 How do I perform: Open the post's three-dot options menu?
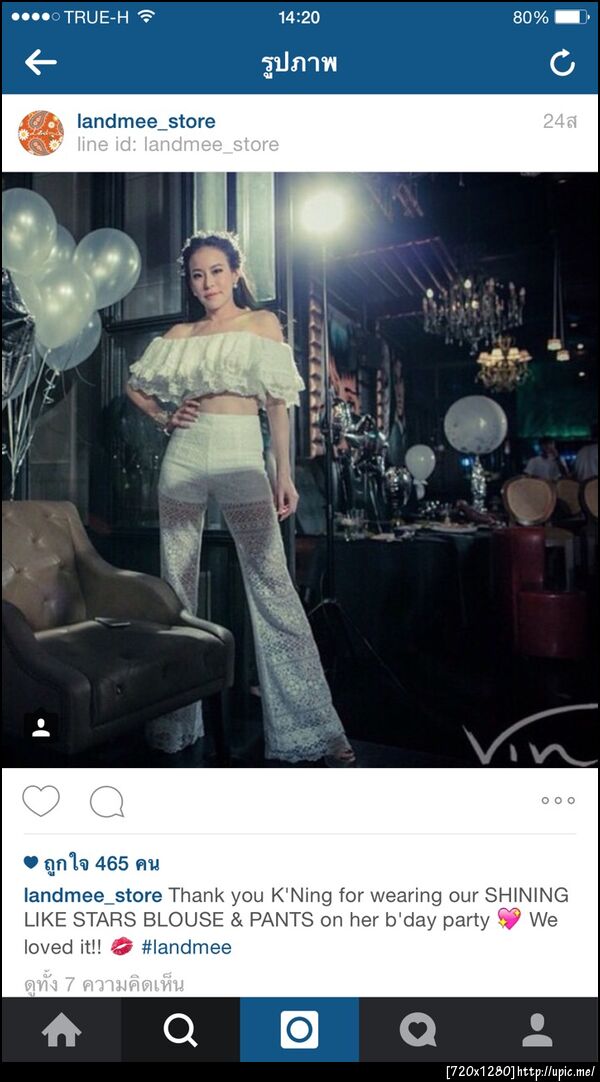pyautogui.click(x=557, y=800)
